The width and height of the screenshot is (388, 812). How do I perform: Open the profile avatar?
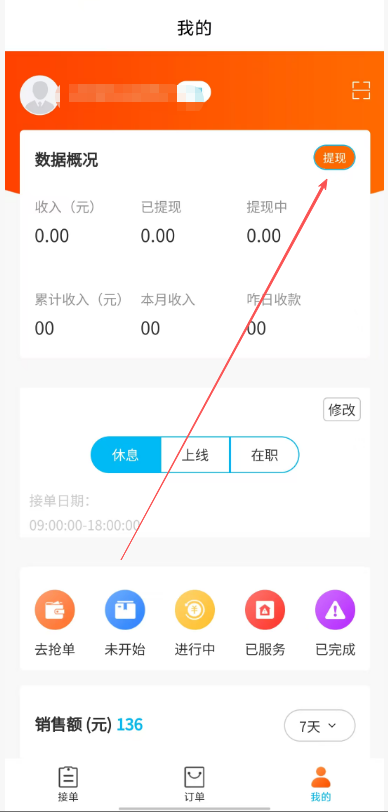pyautogui.click(x=39, y=95)
